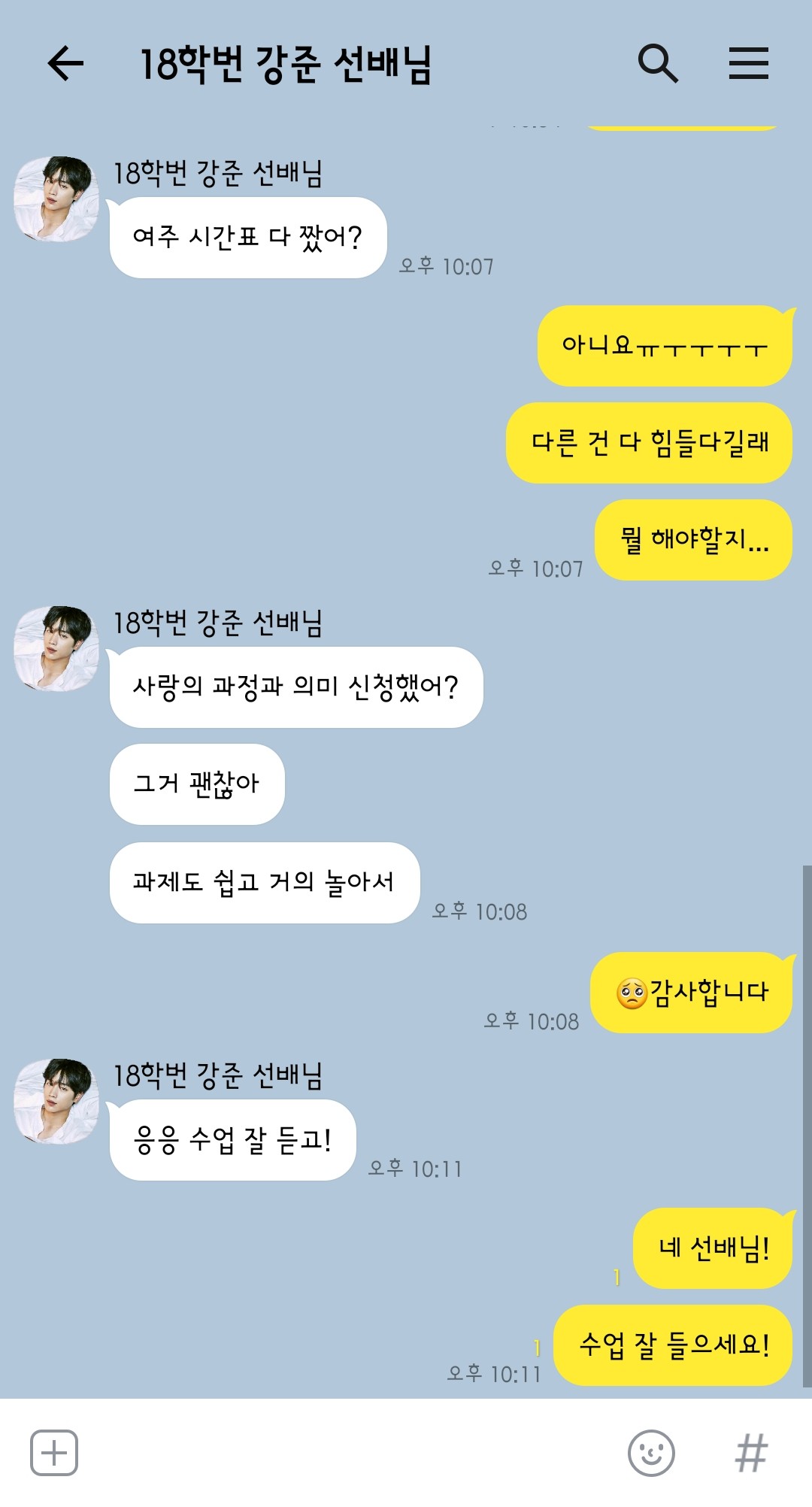This screenshot has height=1507, width=812.
Task: View profile photo beside '여주 시간표 다 짰어?'
Action: click(56, 199)
